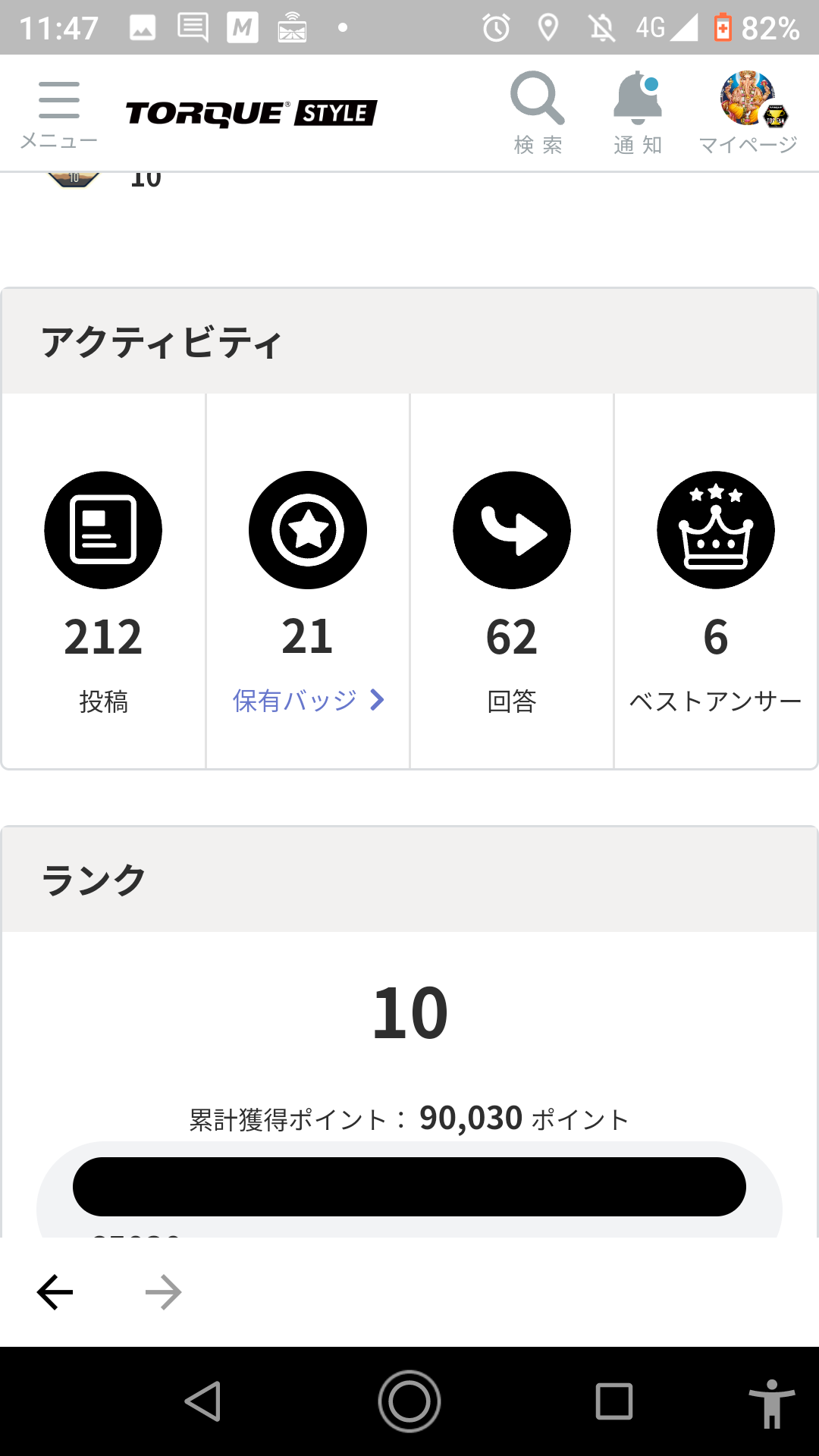Open the 通知 notifications bell
The image size is (819, 1456).
click(x=638, y=112)
